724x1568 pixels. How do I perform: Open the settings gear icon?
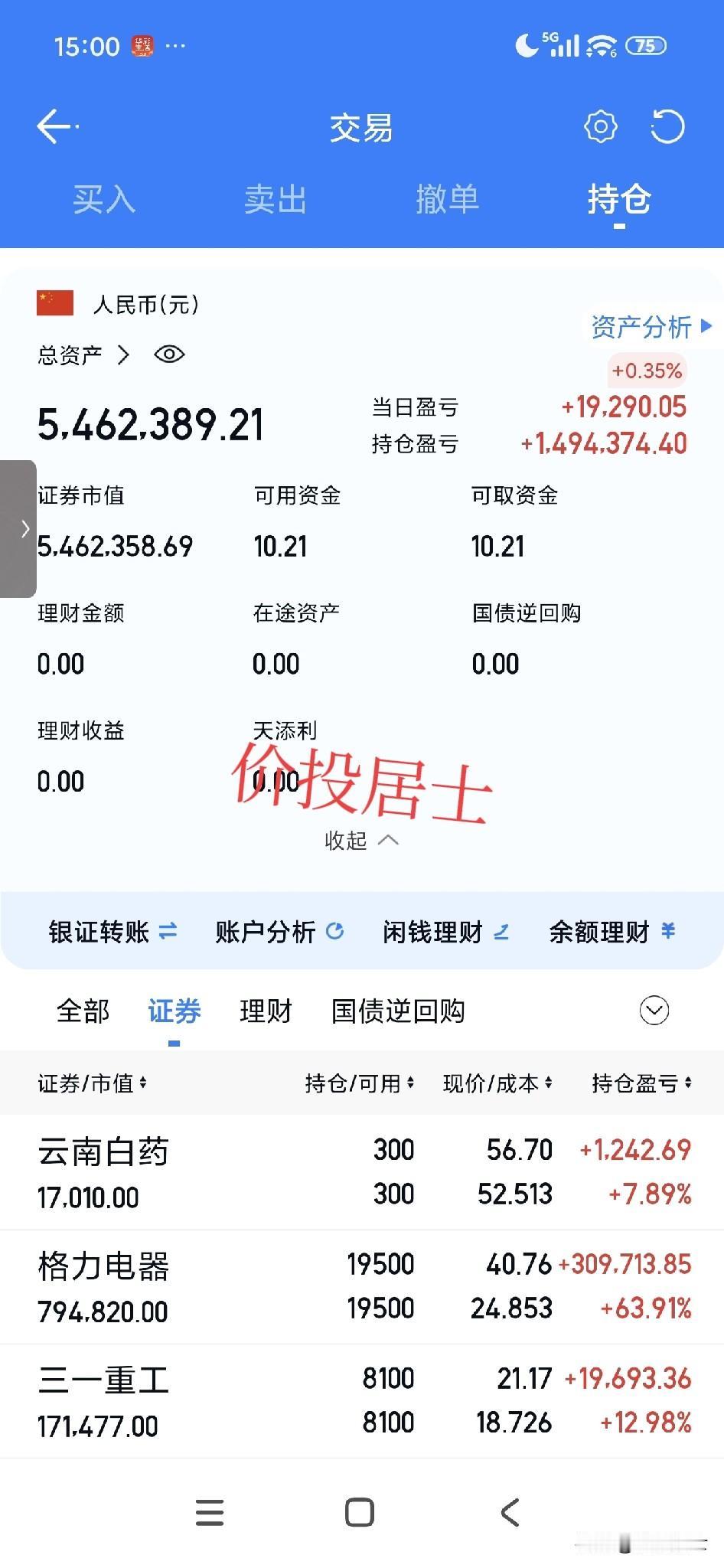click(x=602, y=126)
